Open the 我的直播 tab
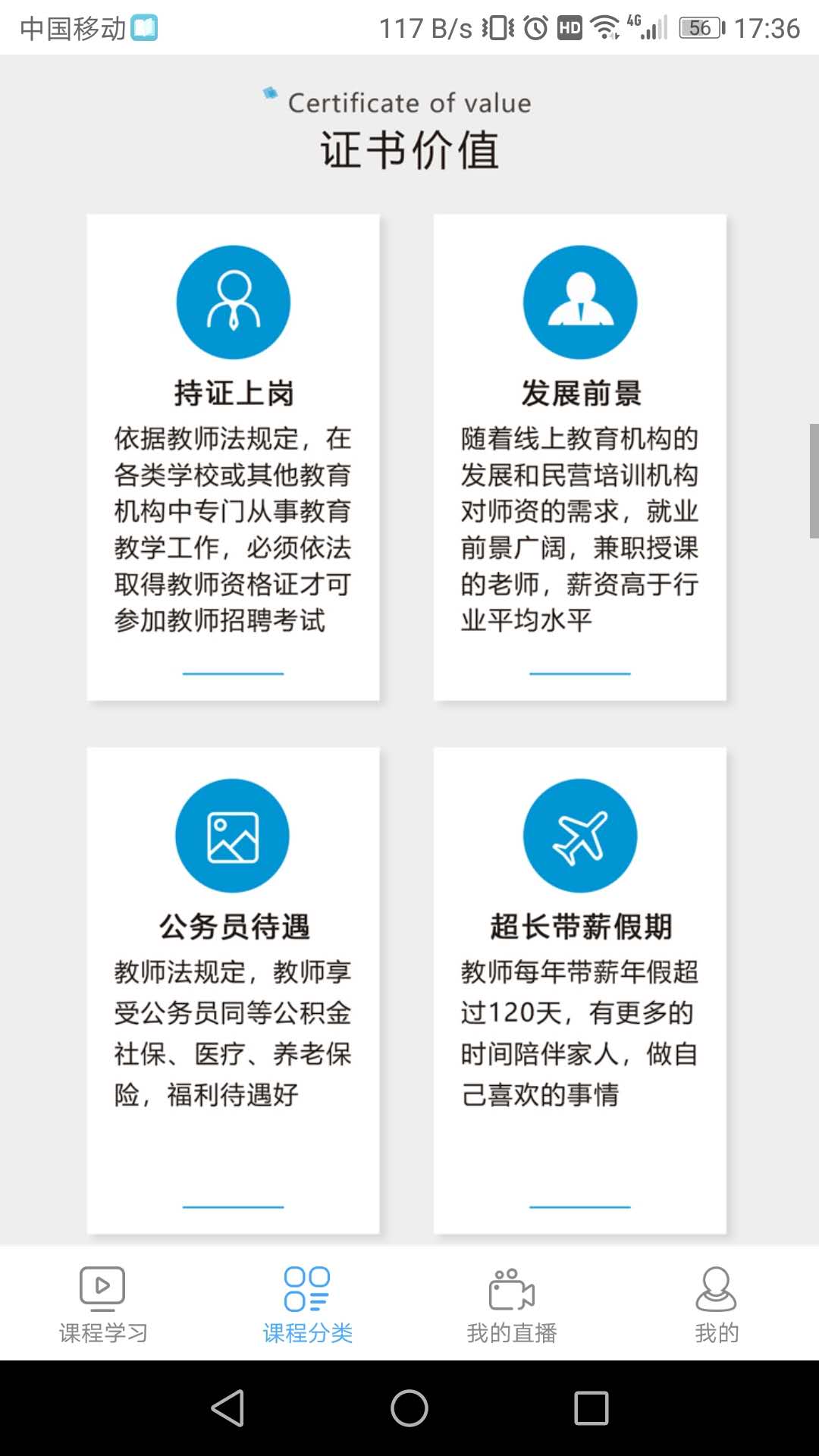Viewport: 819px width, 1456px height. tap(512, 1304)
